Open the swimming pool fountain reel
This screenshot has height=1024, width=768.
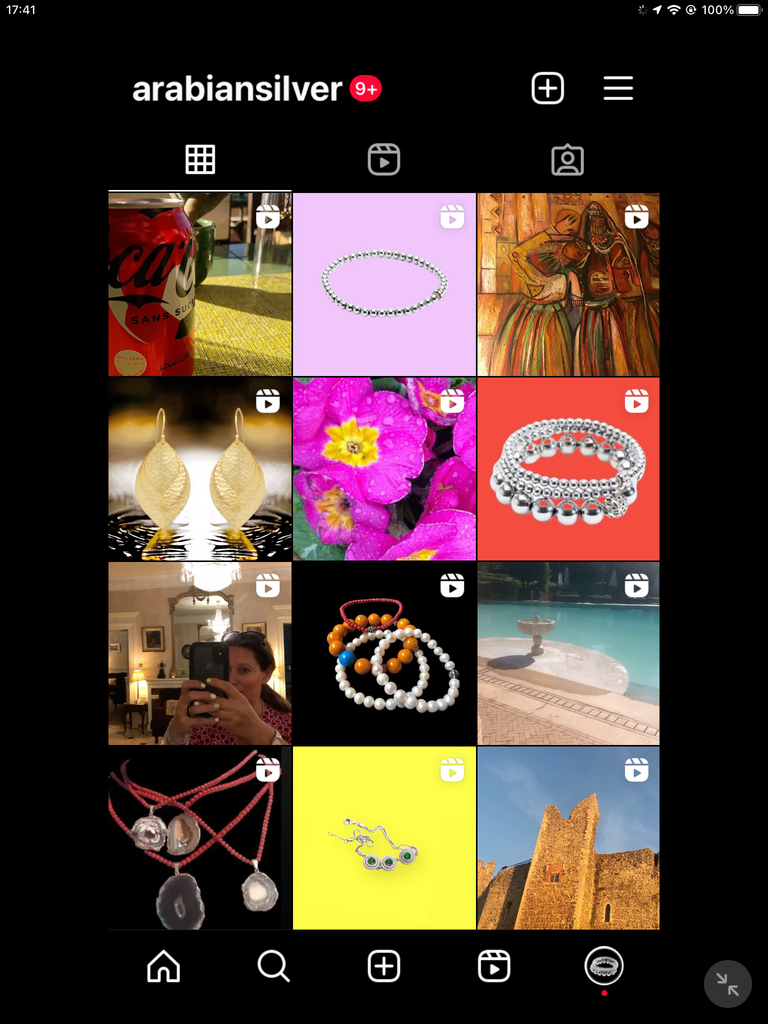pos(568,653)
